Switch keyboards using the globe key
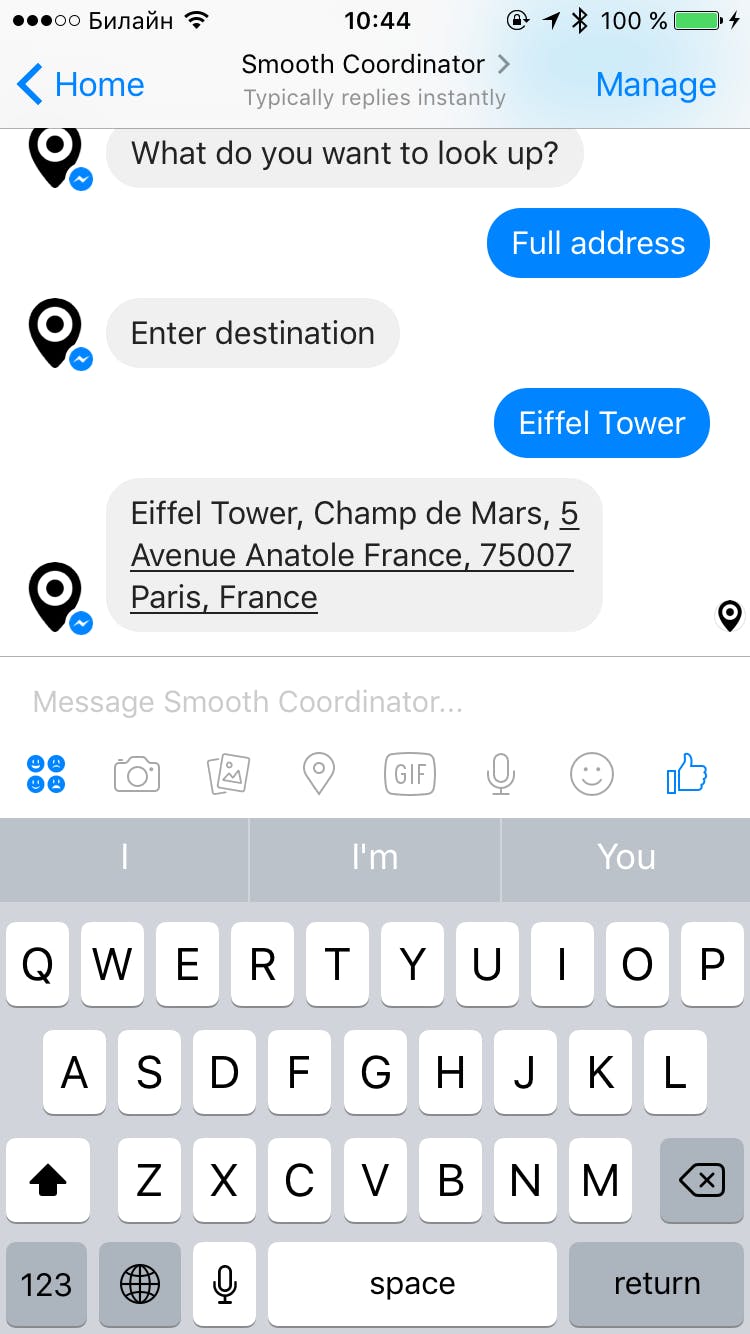750x1334 pixels. (140, 1284)
